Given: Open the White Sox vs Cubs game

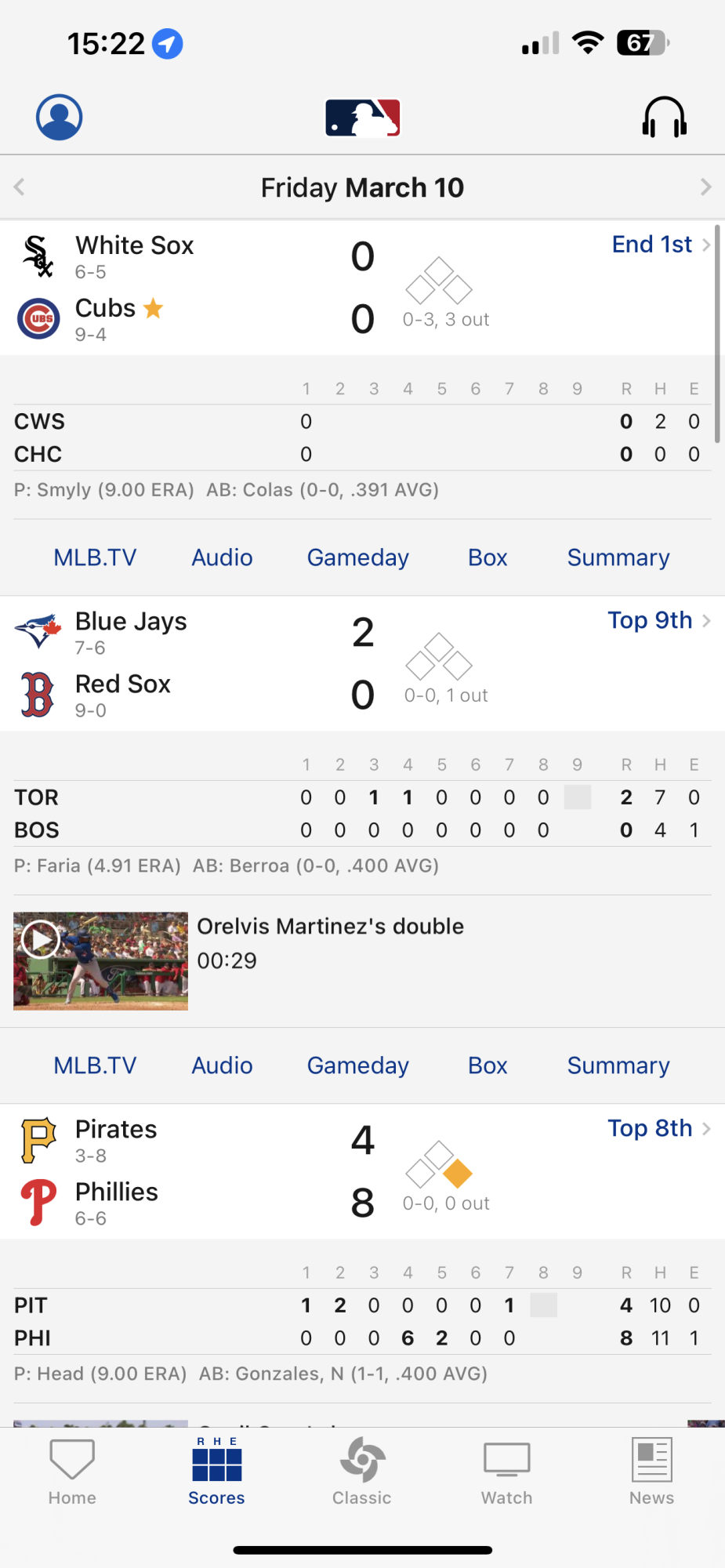Looking at the screenshot, I should [x=362, y=287].
